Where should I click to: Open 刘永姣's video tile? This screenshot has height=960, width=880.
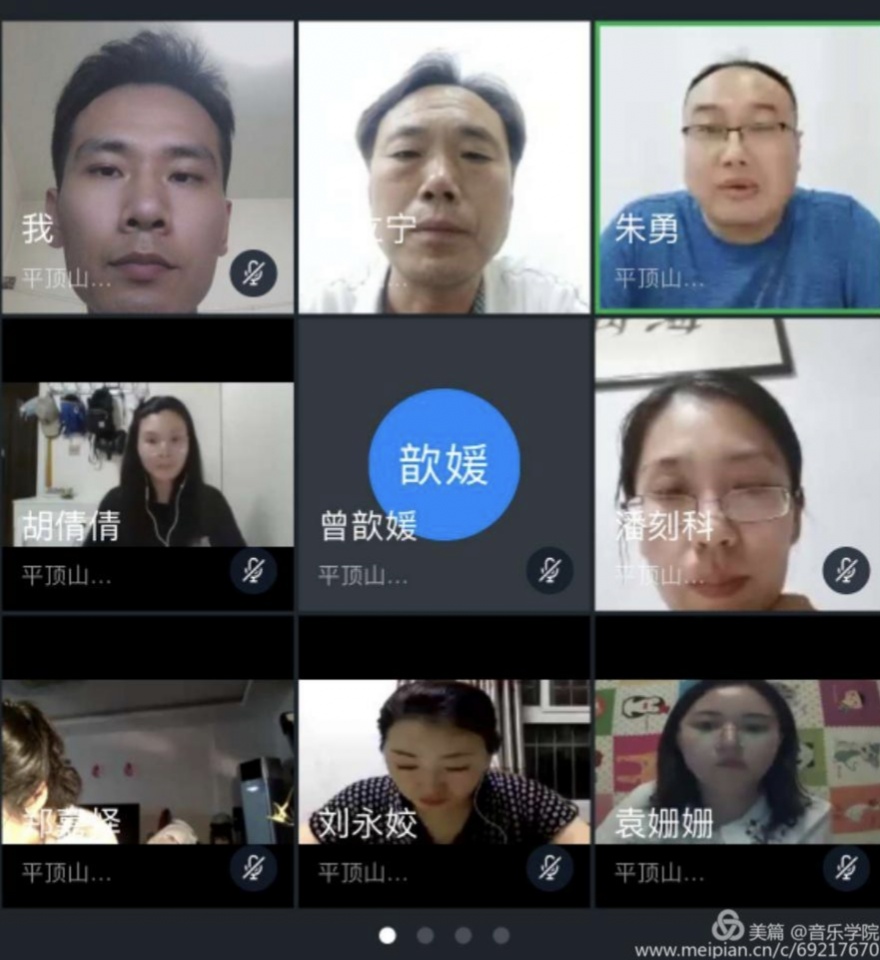coord(444,762)
